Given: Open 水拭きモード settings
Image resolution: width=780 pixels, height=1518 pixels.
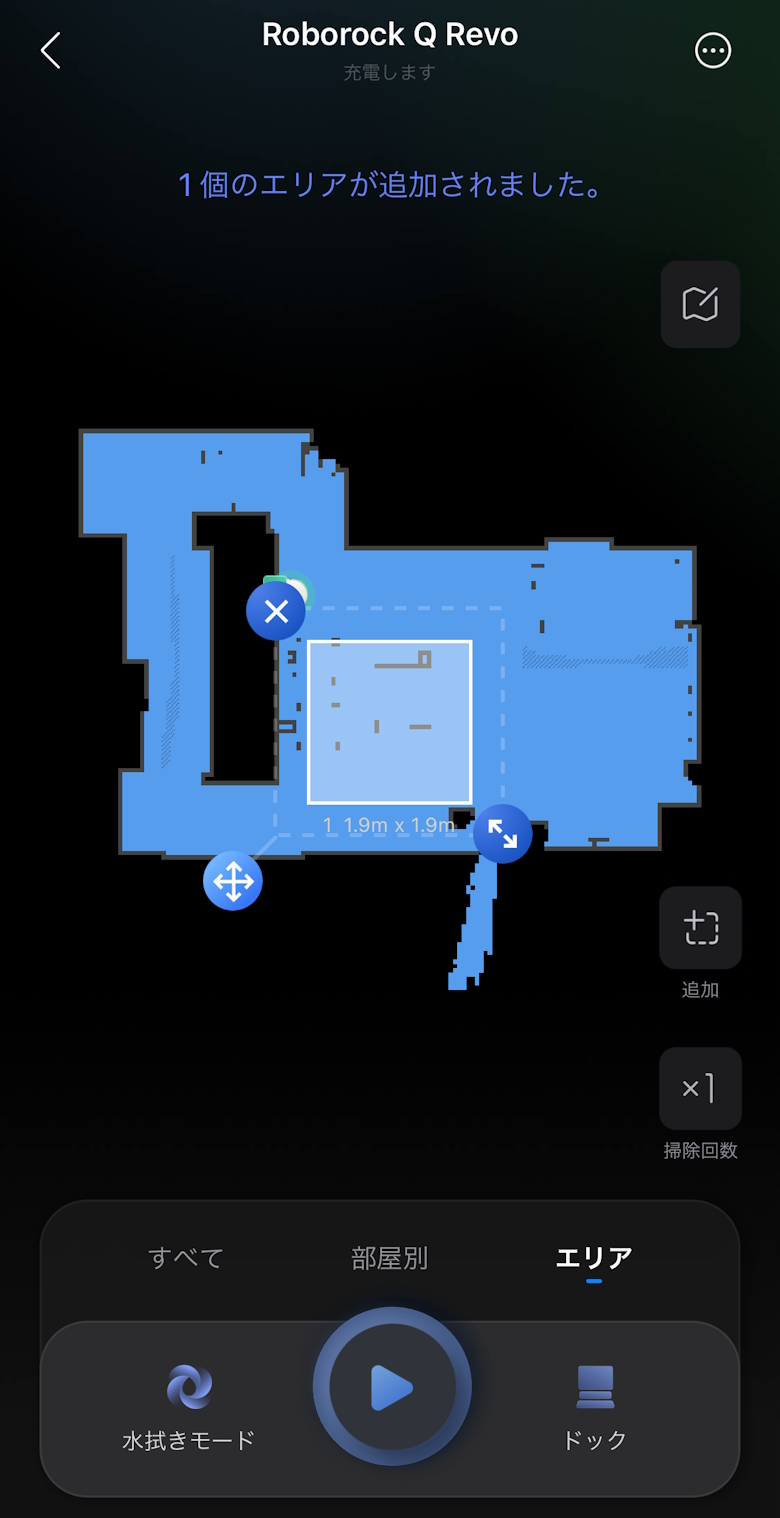Looking at the screenshot, I should pyautogui.click(x=189, y=1407).
